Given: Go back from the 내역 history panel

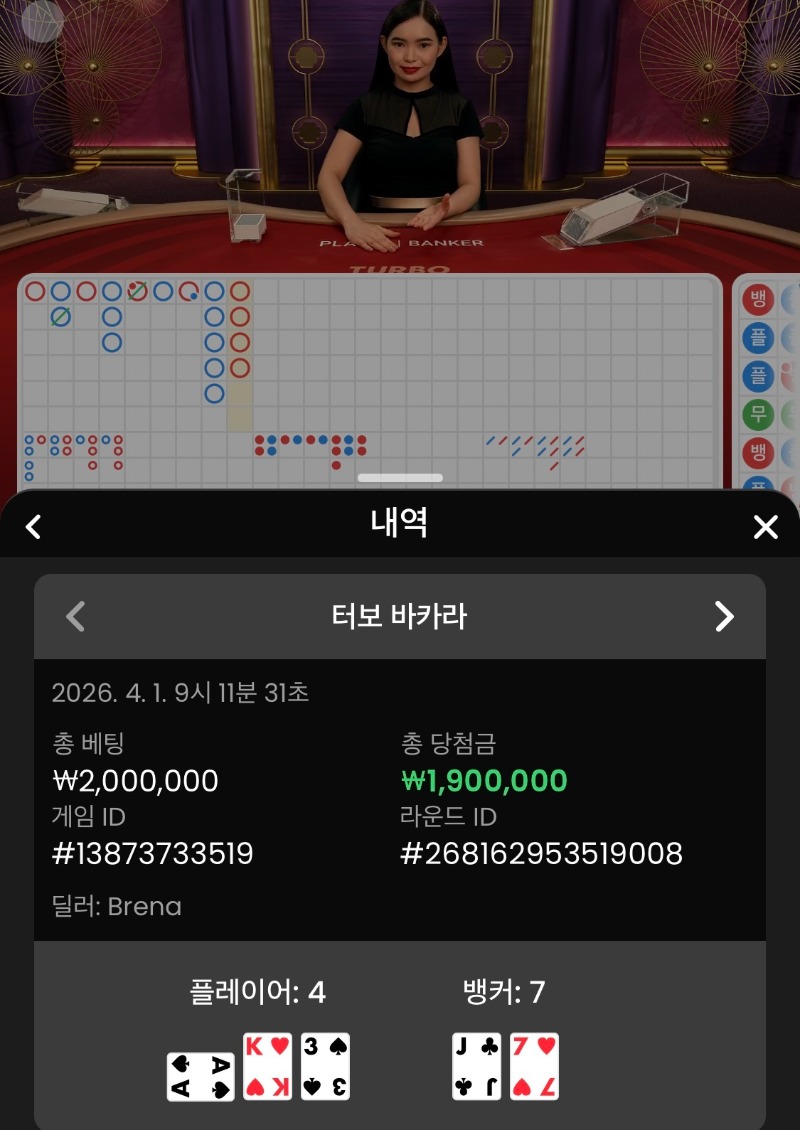Looking at the screenshot, I should pos(34,526).
